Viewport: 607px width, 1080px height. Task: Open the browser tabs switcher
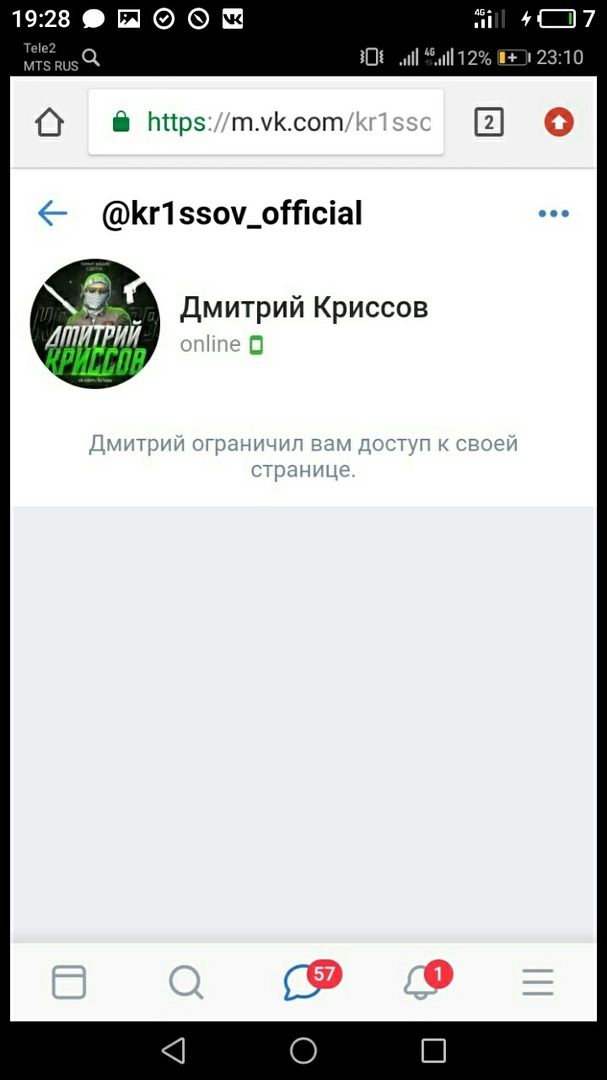tap(488, 123)
